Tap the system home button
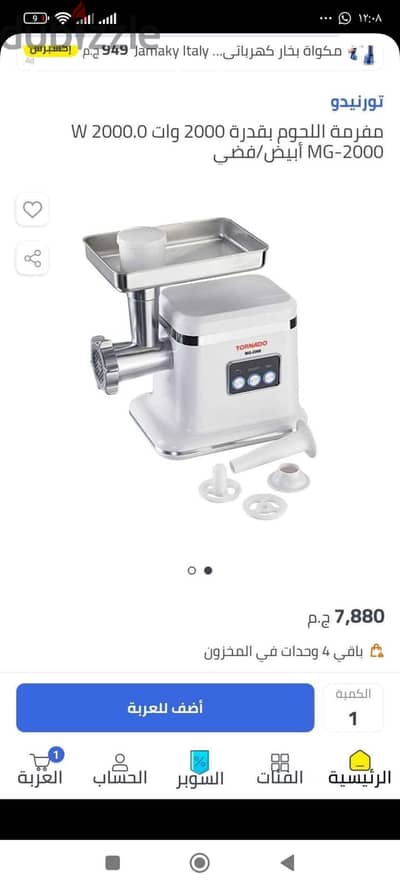Image resolution: width=400 pixels, height=888 pixels. 199,863
